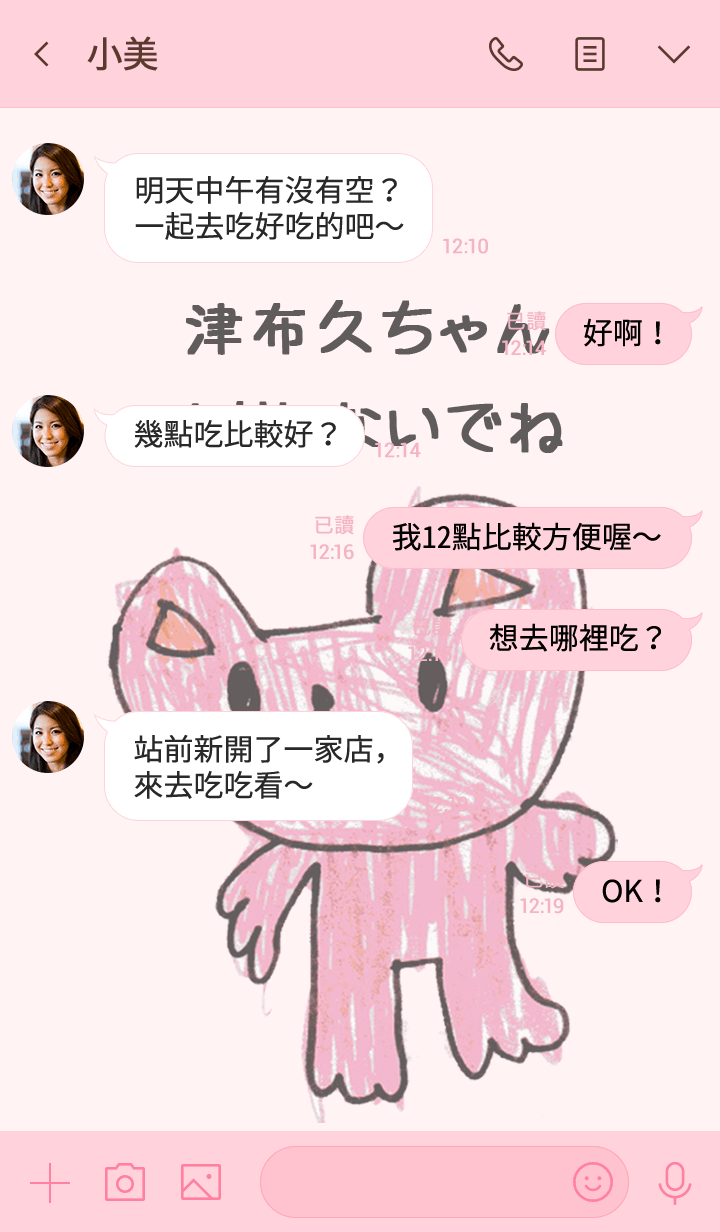The image size is (720, 1232).
Task: Start a voice call with 小美
Action: click(505, 54)
